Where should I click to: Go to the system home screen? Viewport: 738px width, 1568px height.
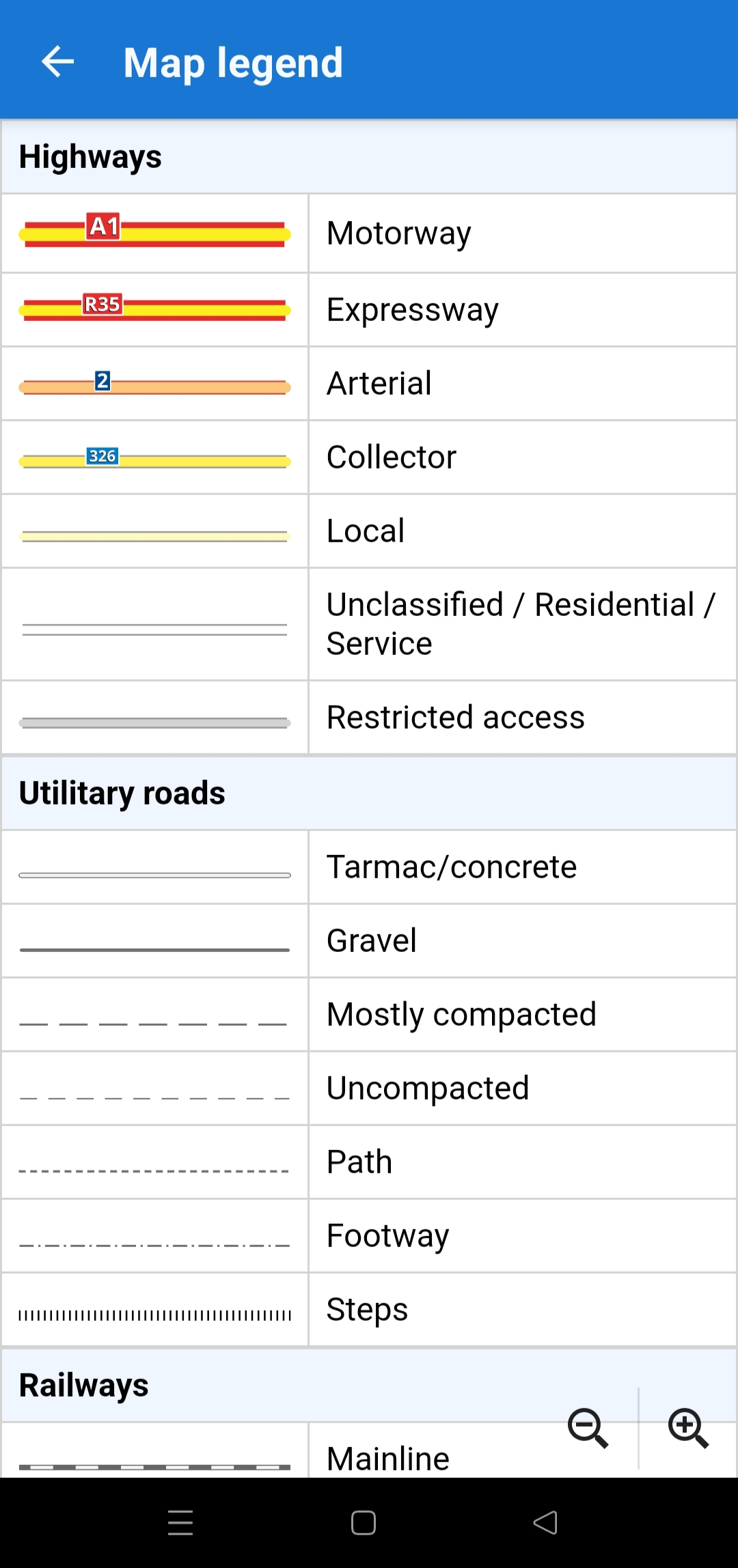coord(364,1523)
